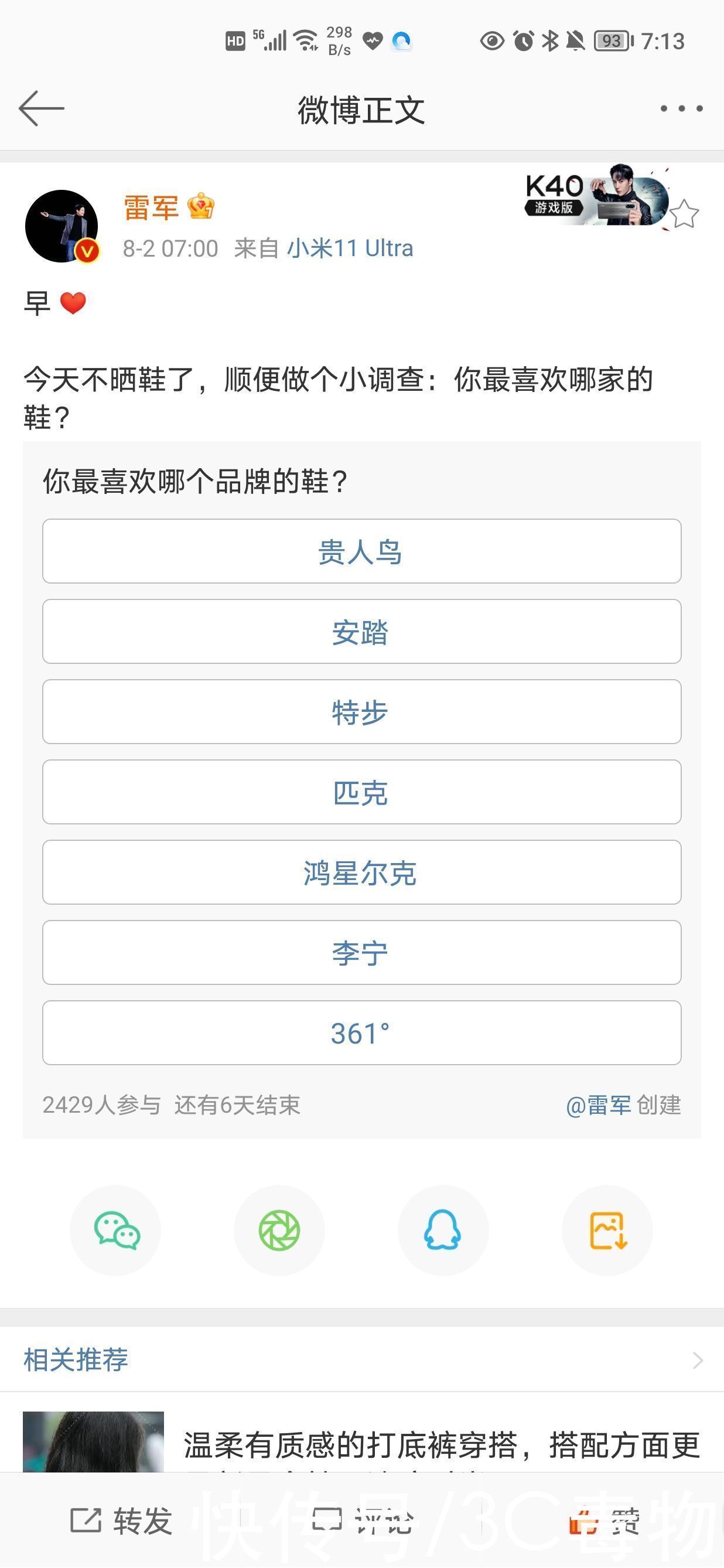Share the post via QQ icon
724x1568 pixels.
coord(443,1230)
